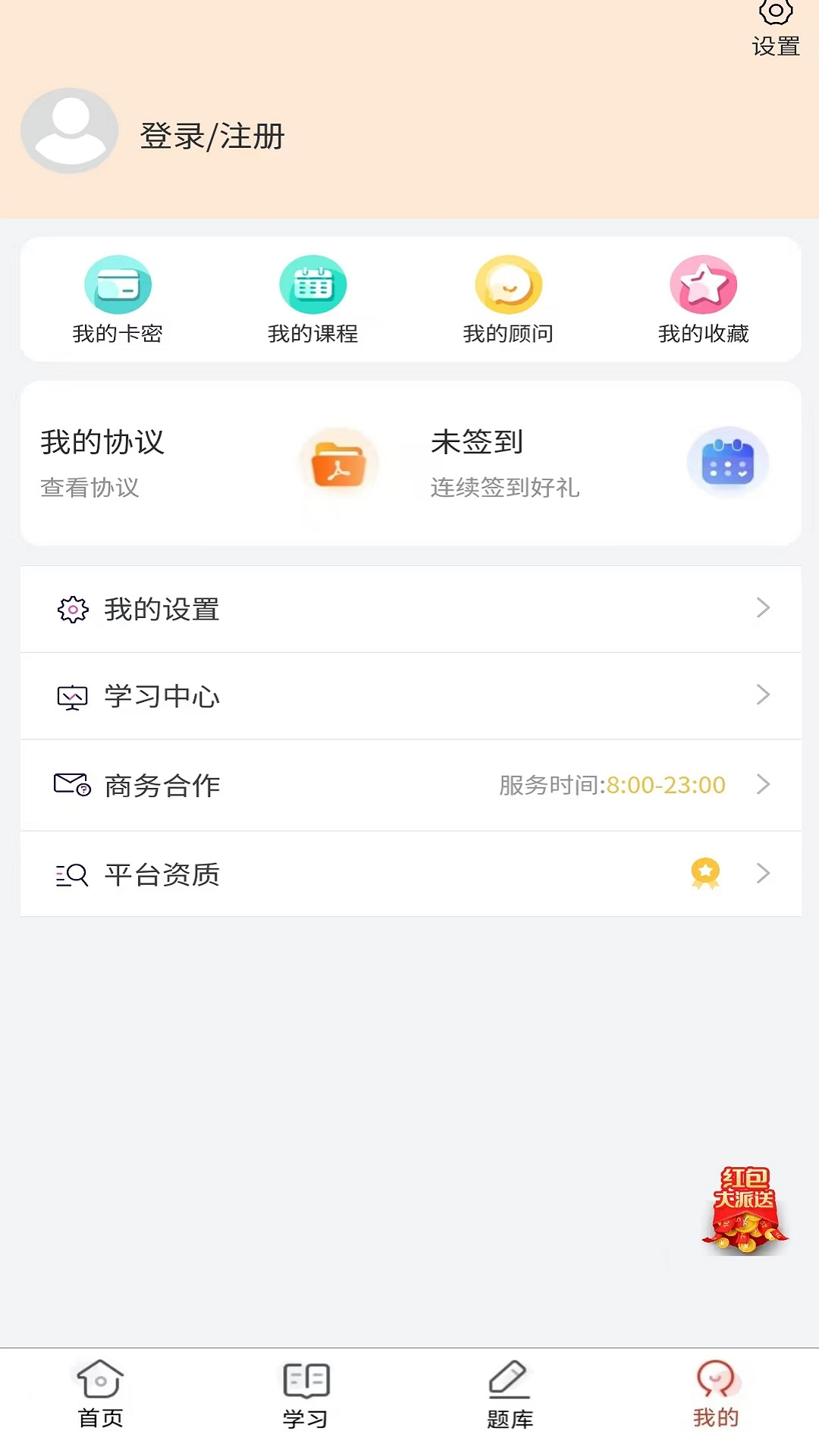Tap the sign-in calendar icon next to 未签到
819x1456 pixels.
coord(728,463)
